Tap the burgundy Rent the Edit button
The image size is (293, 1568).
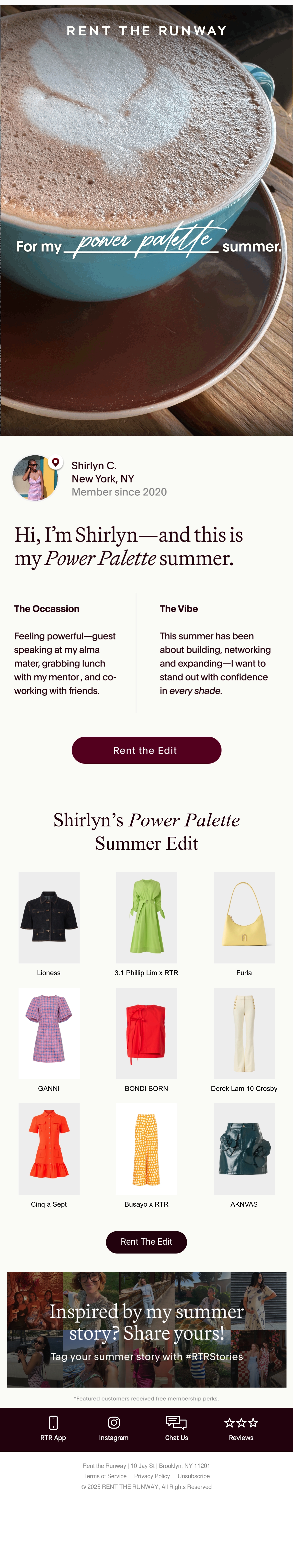click(x=146, y=750)
